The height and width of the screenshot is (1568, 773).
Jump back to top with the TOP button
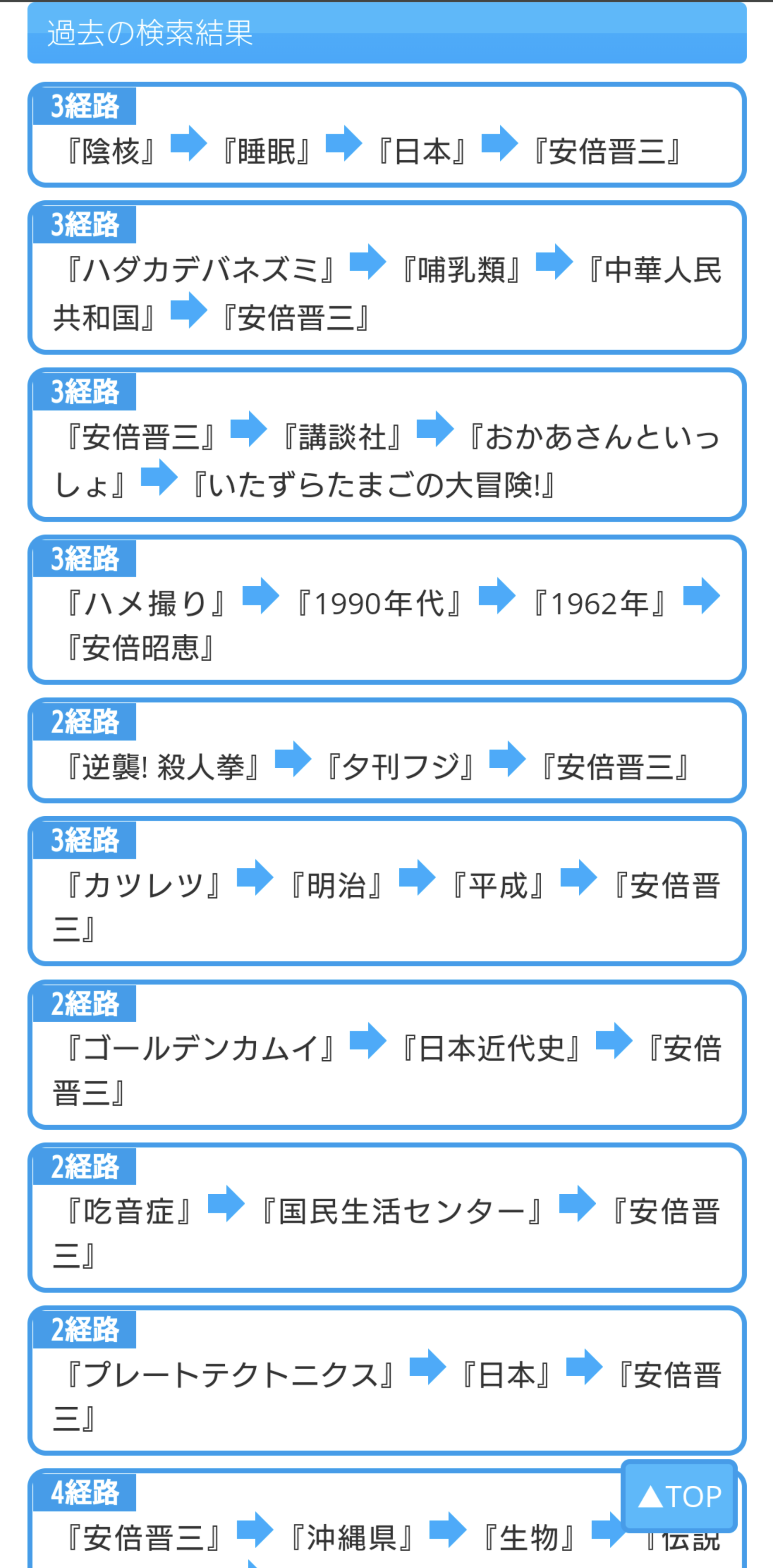pyautogui.click(x=679, y=1496)
